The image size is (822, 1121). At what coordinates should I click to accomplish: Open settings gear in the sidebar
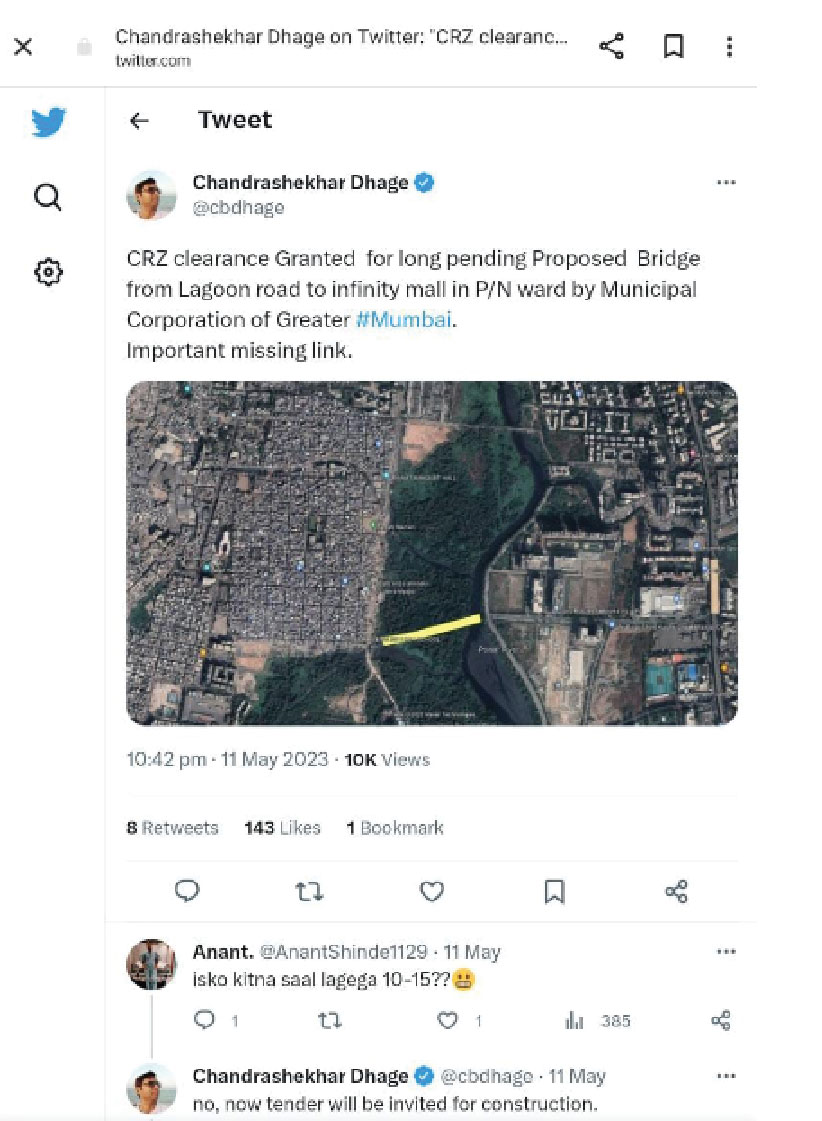pyautogui.click(x=48, y=272)
